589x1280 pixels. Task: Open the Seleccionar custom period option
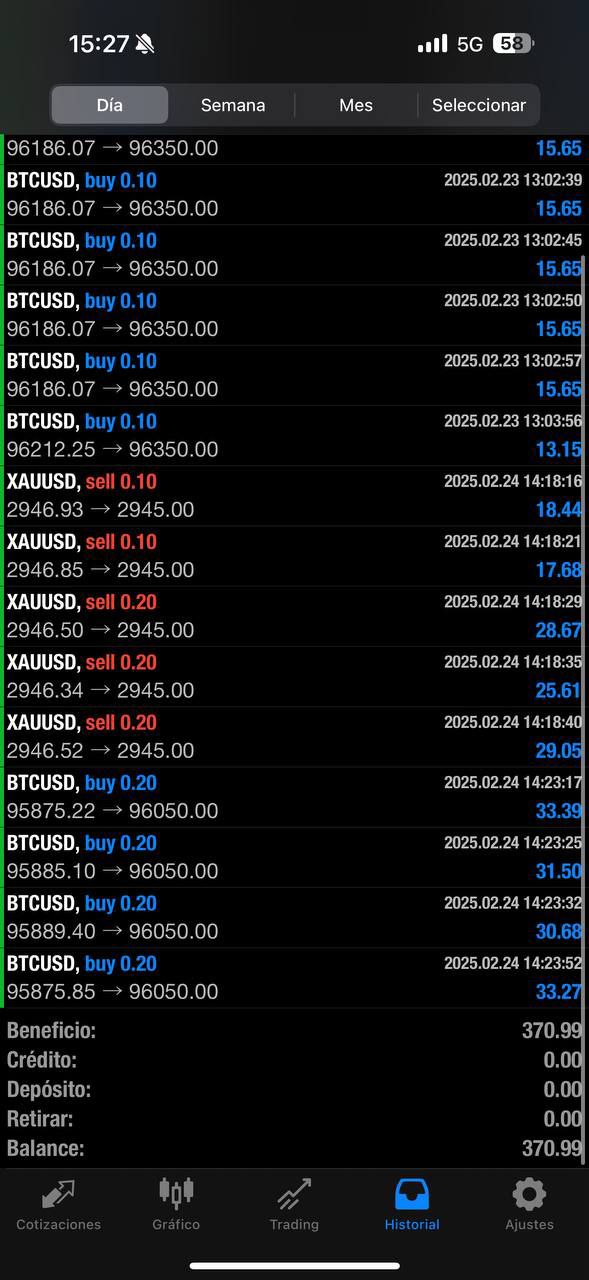pos(478,105)
